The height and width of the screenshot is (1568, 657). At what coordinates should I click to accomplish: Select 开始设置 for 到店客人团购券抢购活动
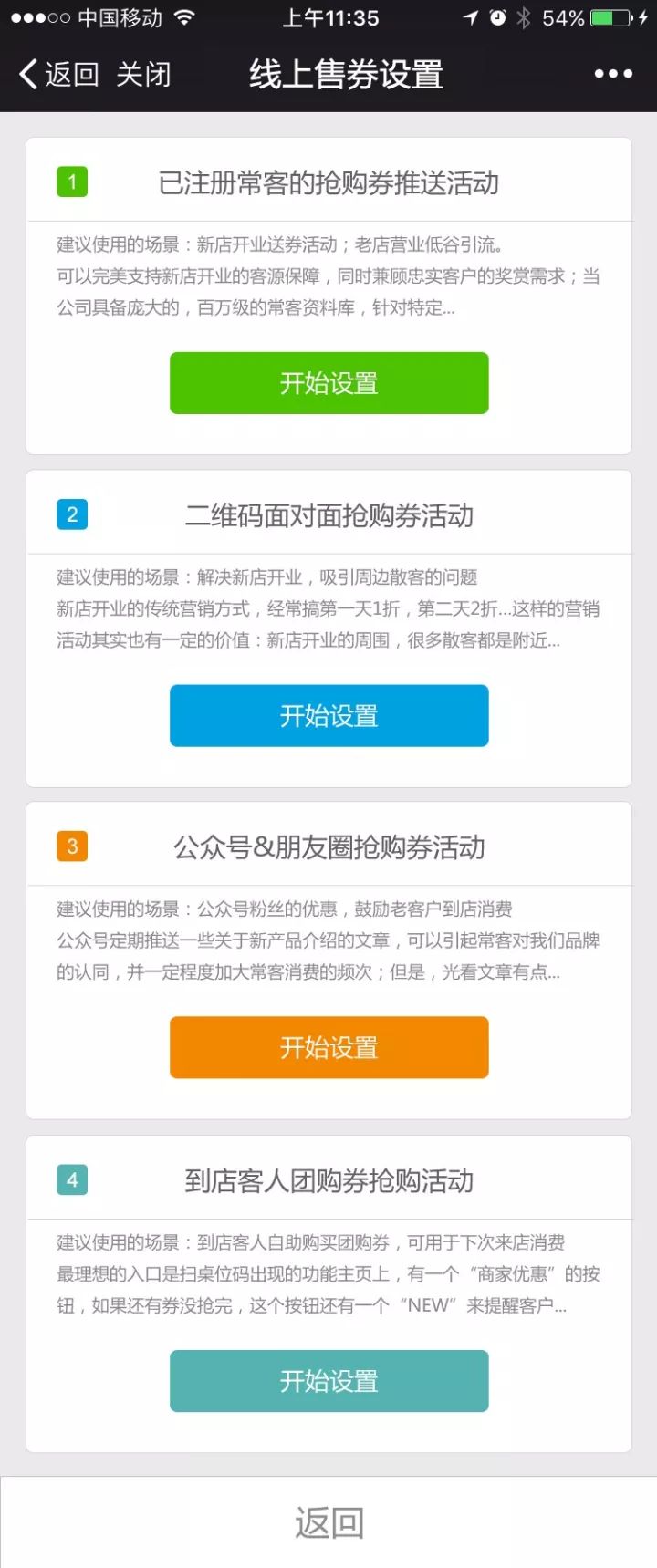tap(328, 1381)
